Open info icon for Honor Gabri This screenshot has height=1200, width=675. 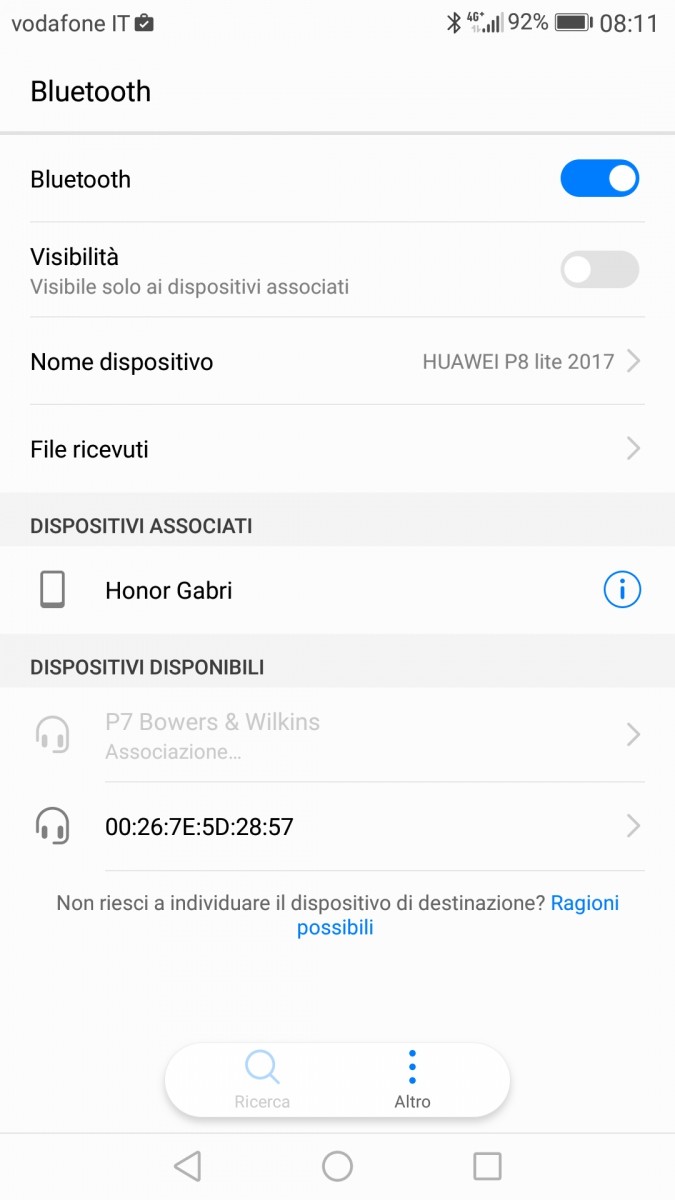pyautogui.click(x=622, y=591)
